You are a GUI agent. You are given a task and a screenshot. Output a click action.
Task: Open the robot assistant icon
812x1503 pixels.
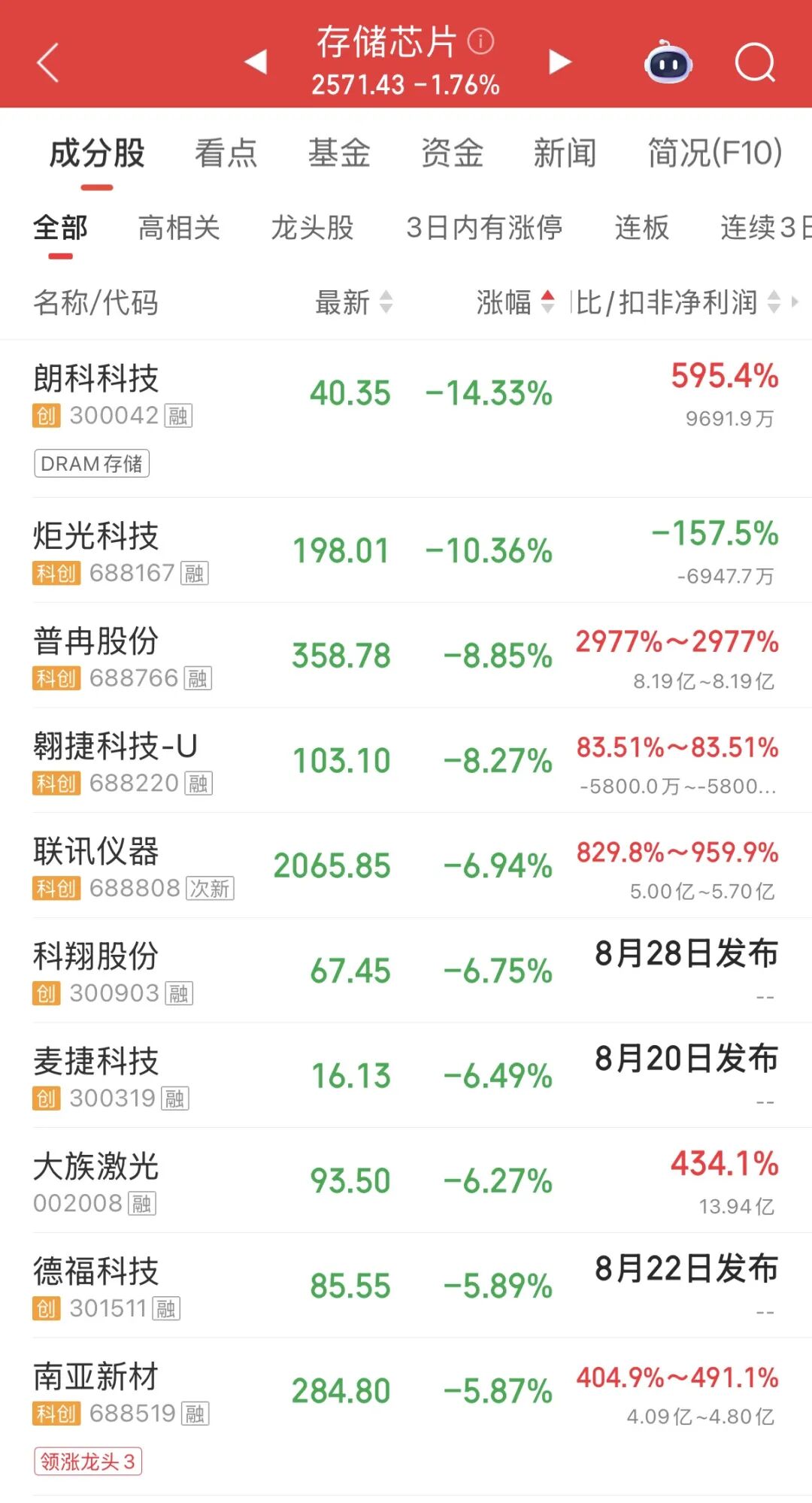[x=668, y=62]
